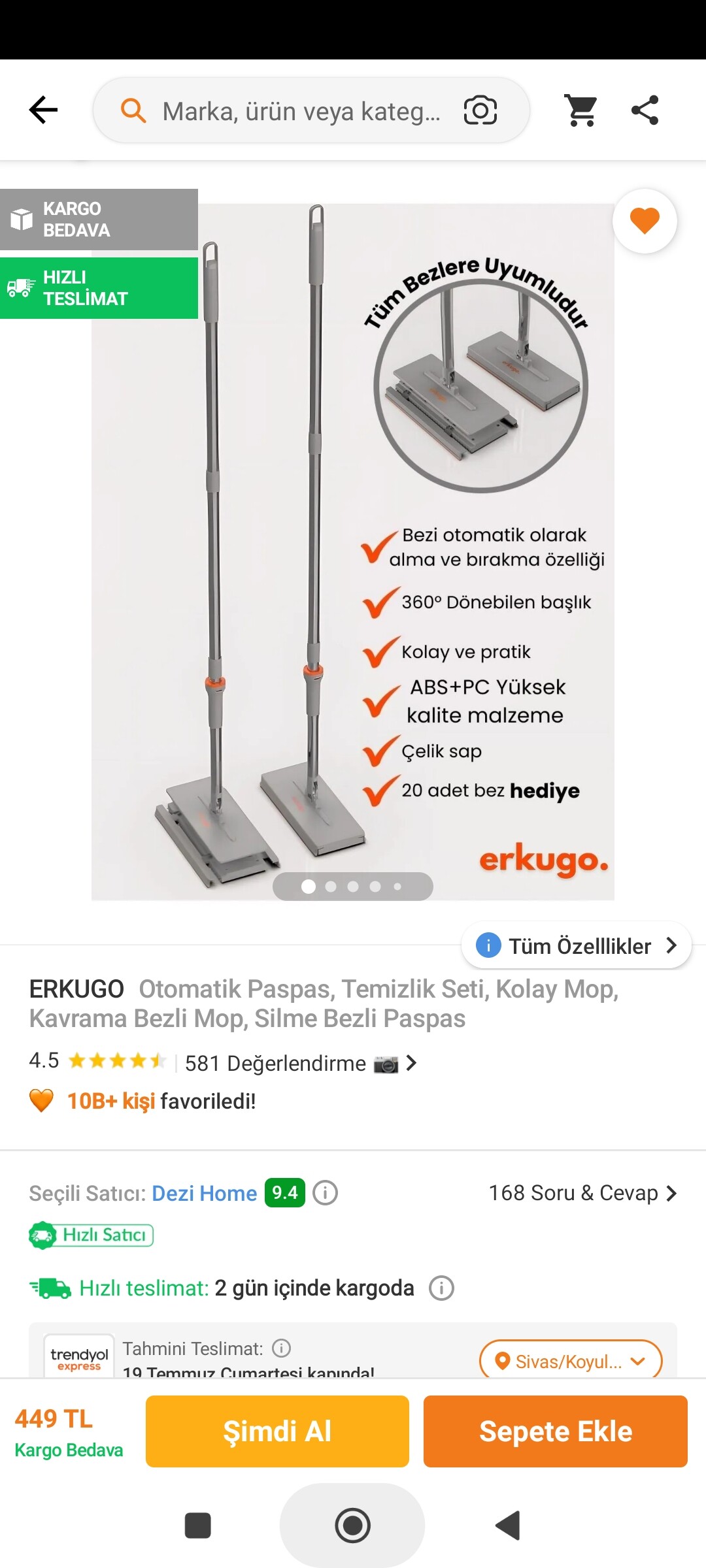Screen dimensions: 706x1568
Task: Open the ERKUGO mop product image
Action: click(353, 552)
